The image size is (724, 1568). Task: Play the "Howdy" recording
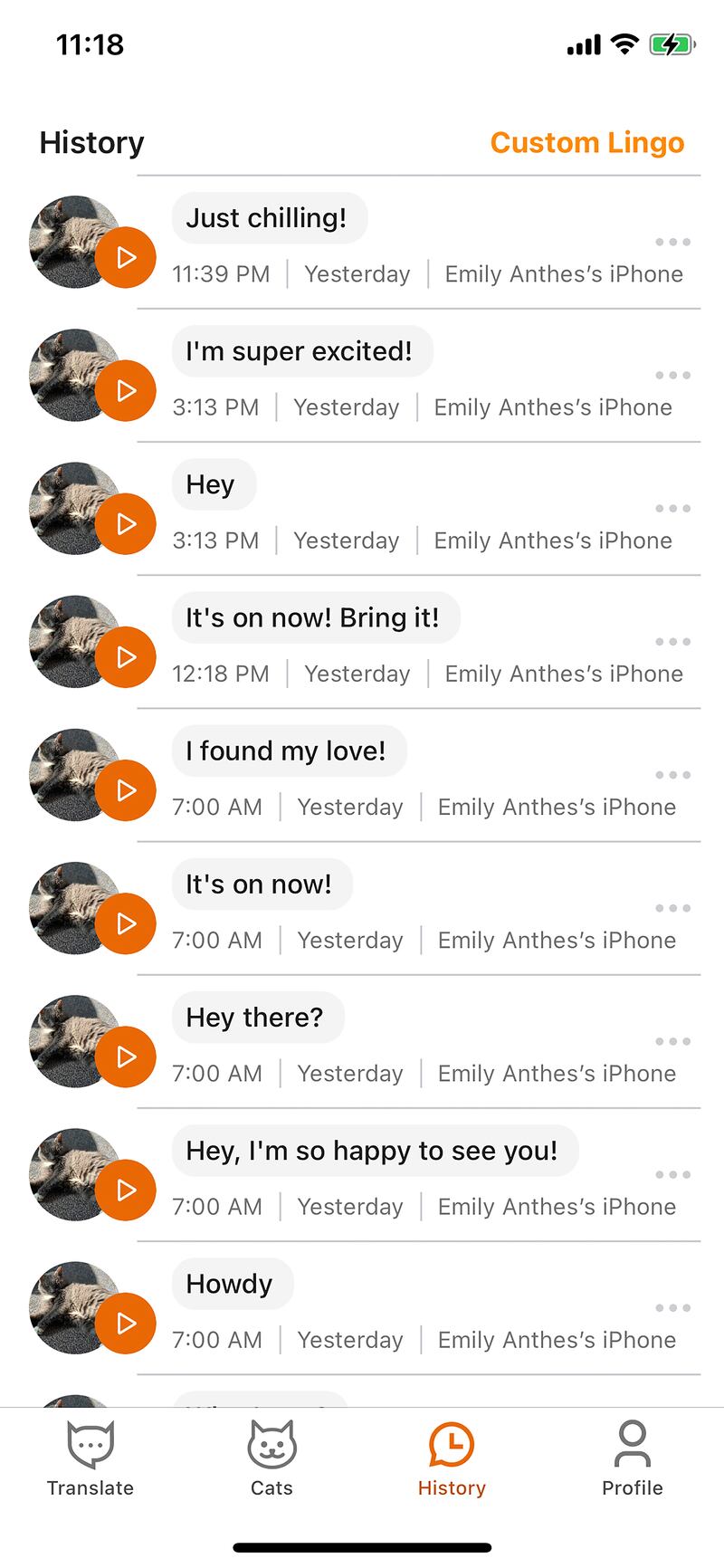coord(126,1323)
